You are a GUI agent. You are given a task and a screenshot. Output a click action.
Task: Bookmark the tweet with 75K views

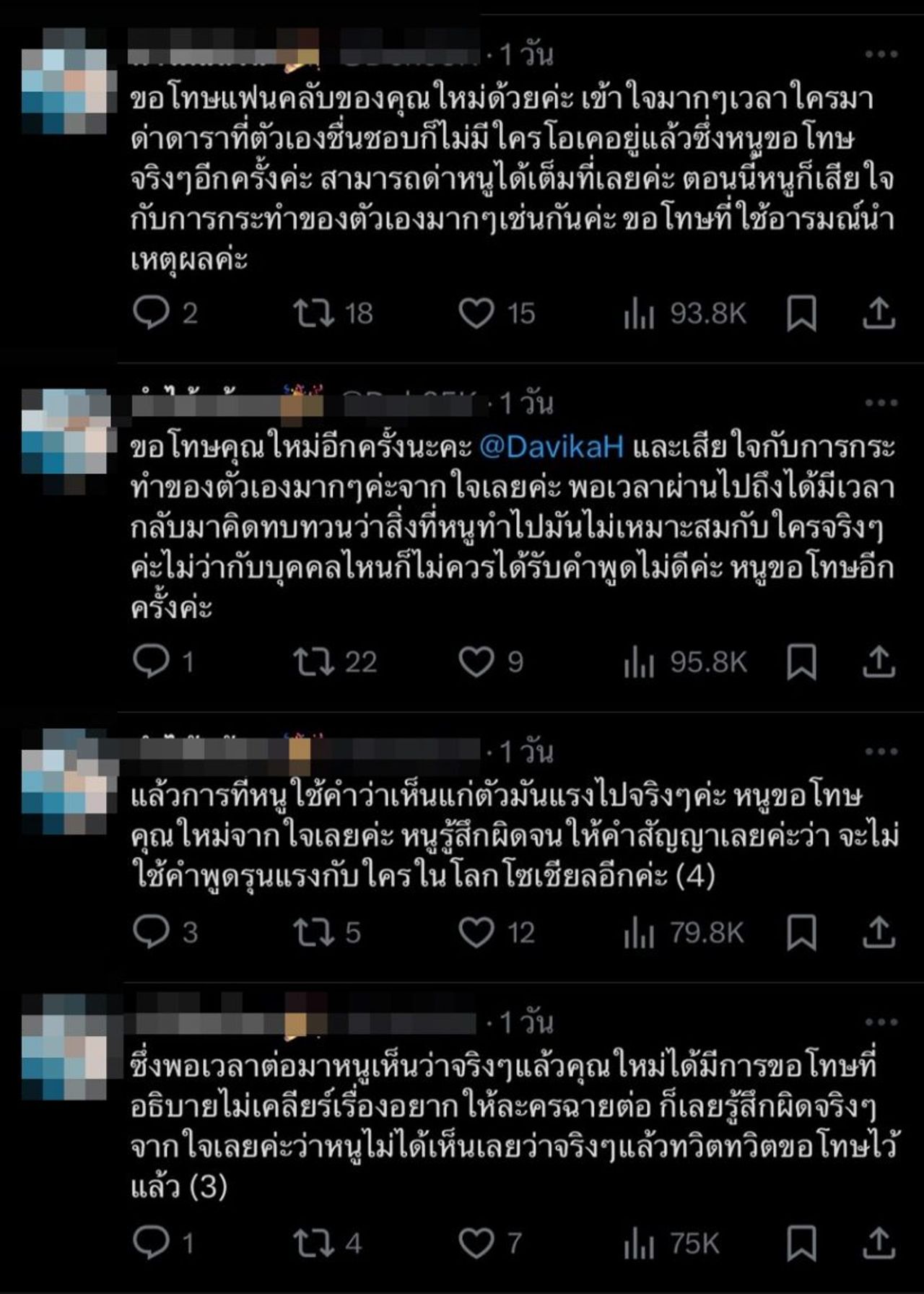[801, 1243]
